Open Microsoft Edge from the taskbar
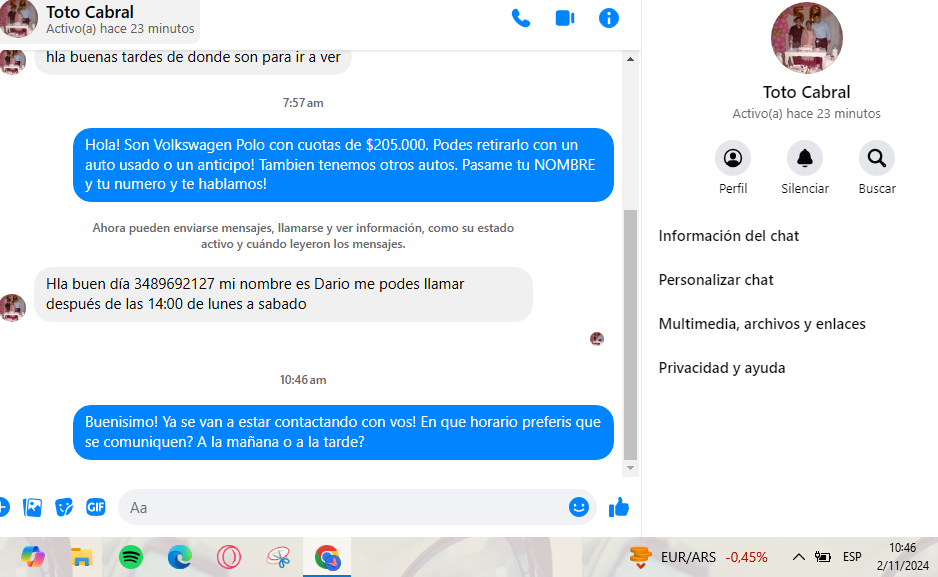Viewport: 938px width, 577px height. click(x=180, y=557)
